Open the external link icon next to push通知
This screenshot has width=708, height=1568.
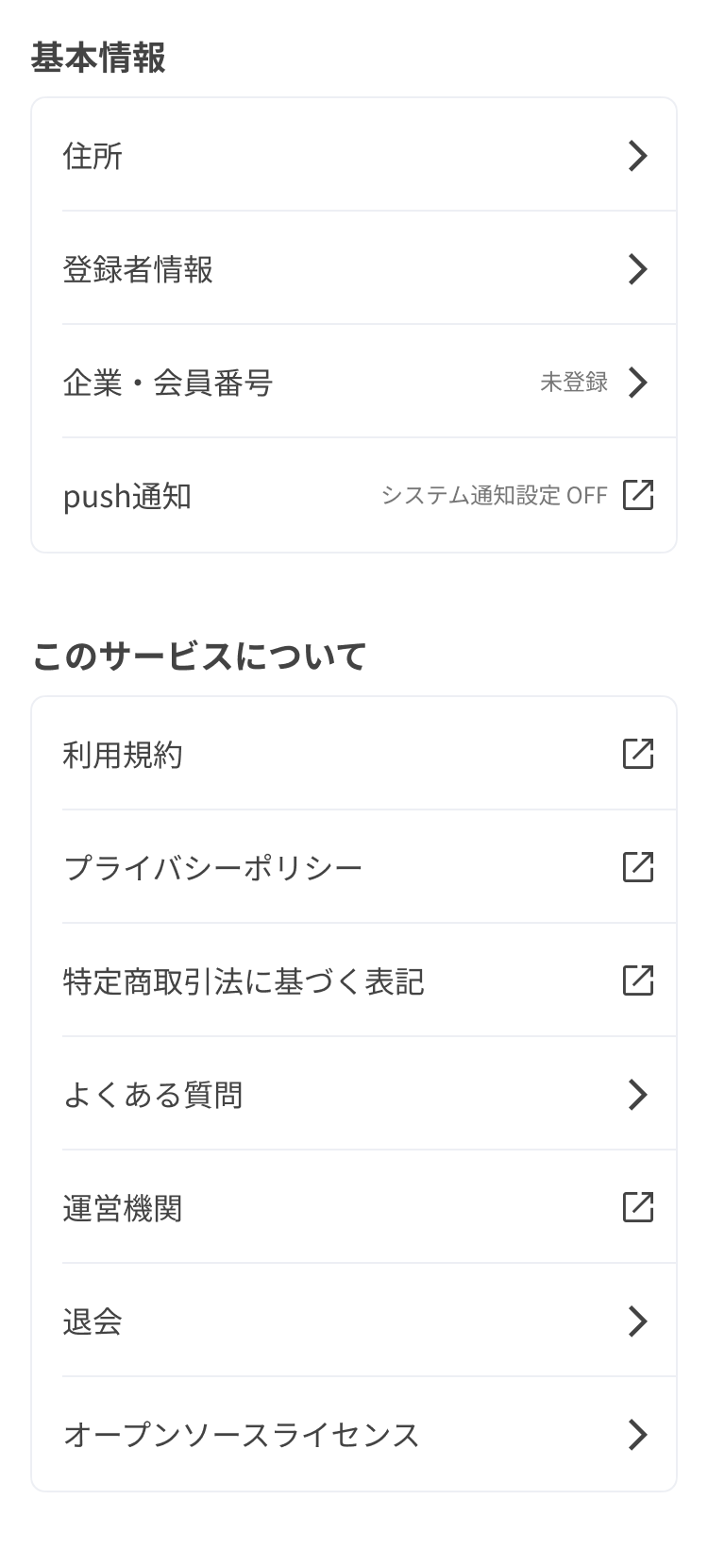(x=640, y=495)
